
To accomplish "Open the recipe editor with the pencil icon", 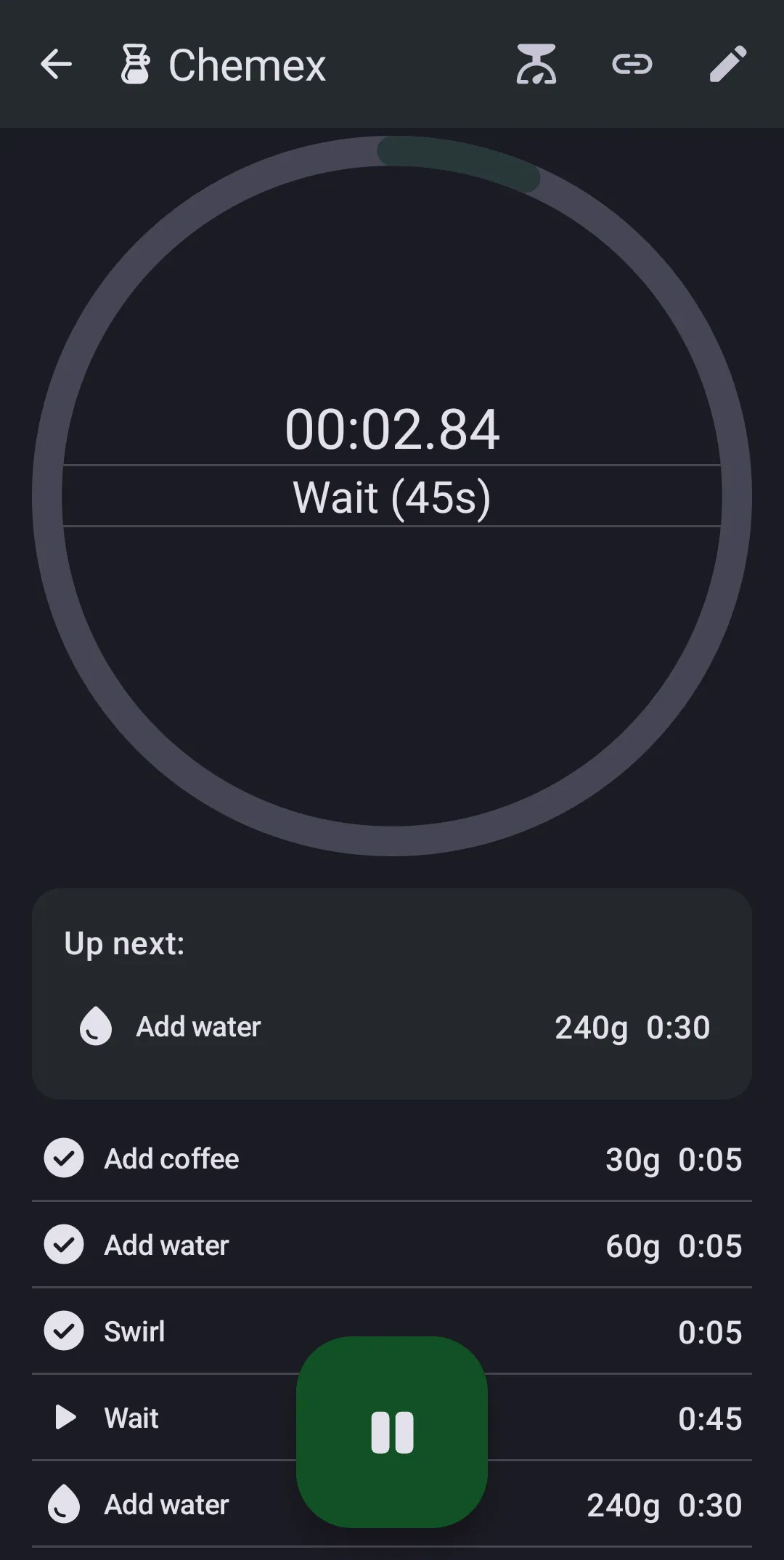I will 728,65.
